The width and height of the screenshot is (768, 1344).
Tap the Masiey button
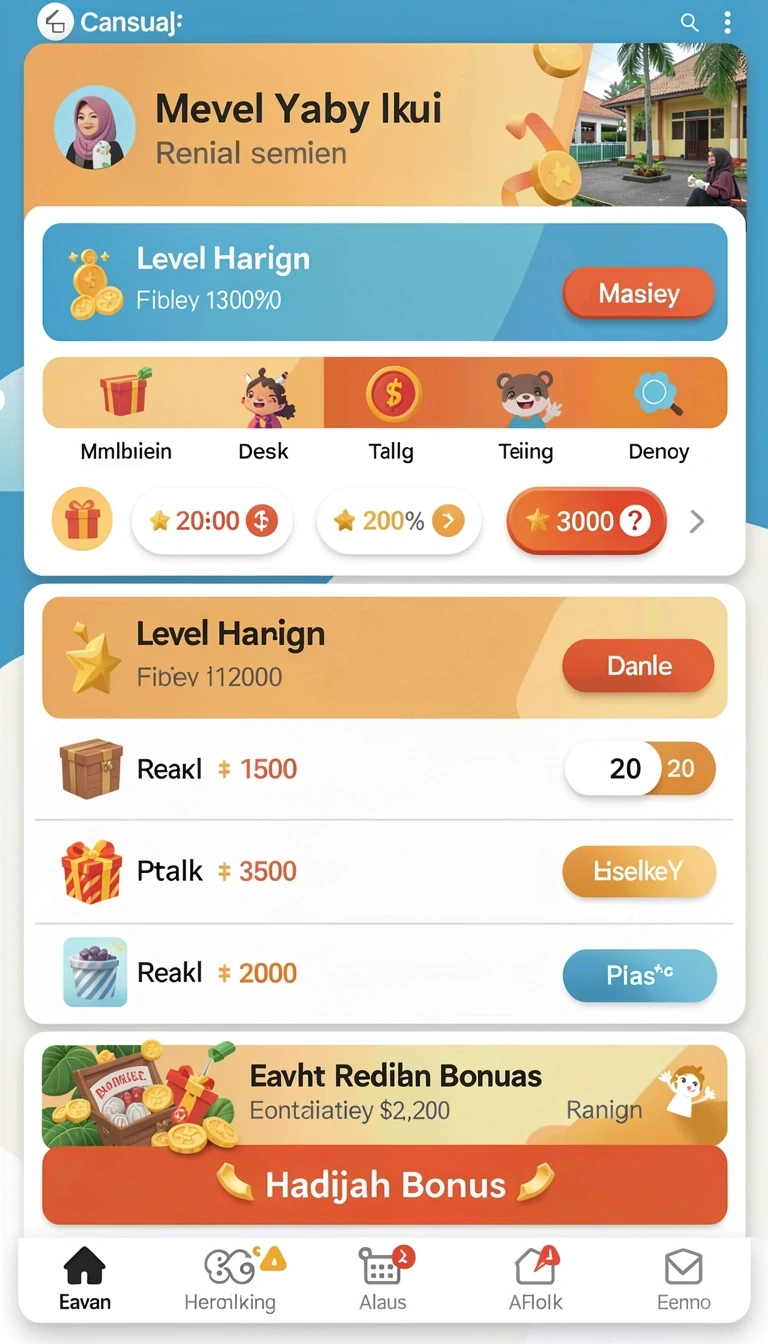point(639,294)
